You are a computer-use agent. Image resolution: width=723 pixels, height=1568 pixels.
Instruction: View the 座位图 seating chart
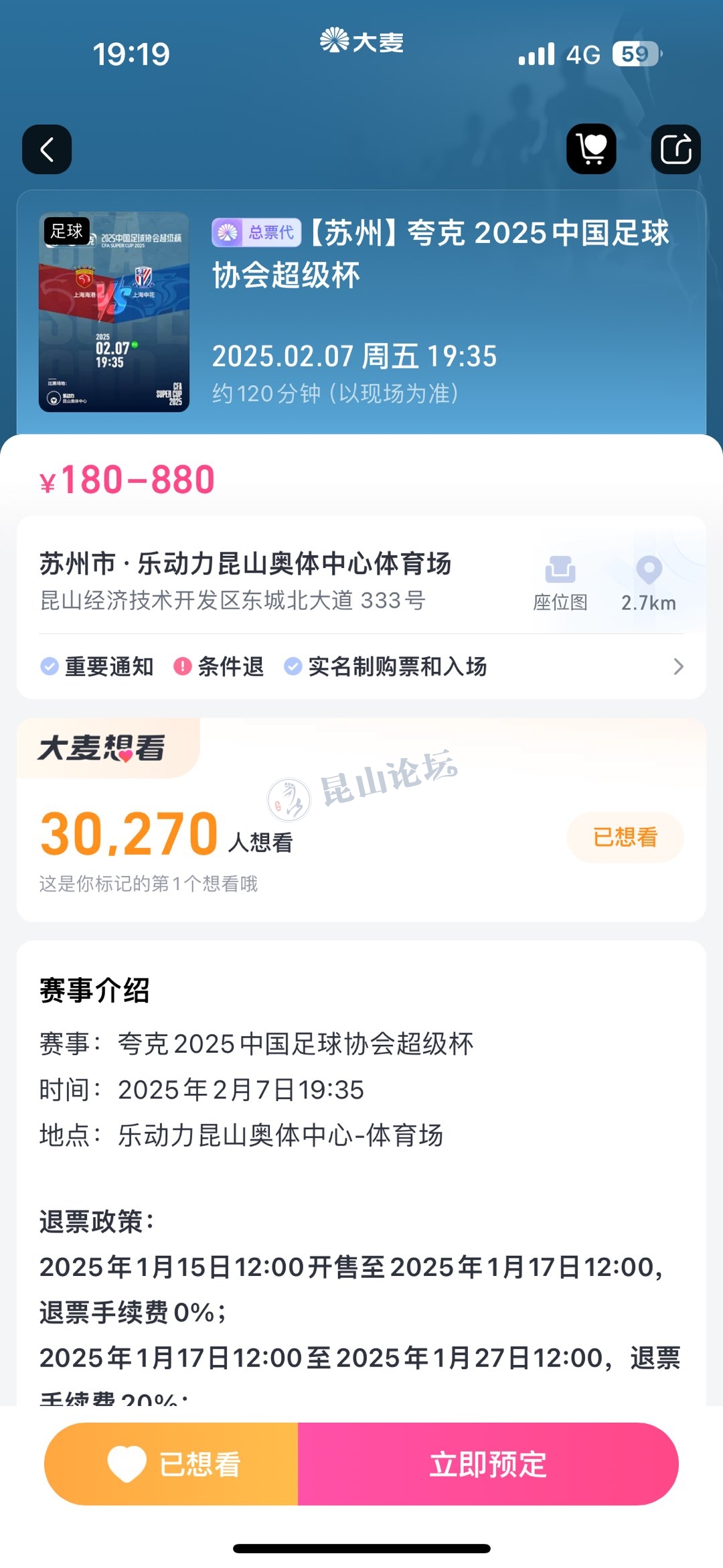click(x=560, y=583)
